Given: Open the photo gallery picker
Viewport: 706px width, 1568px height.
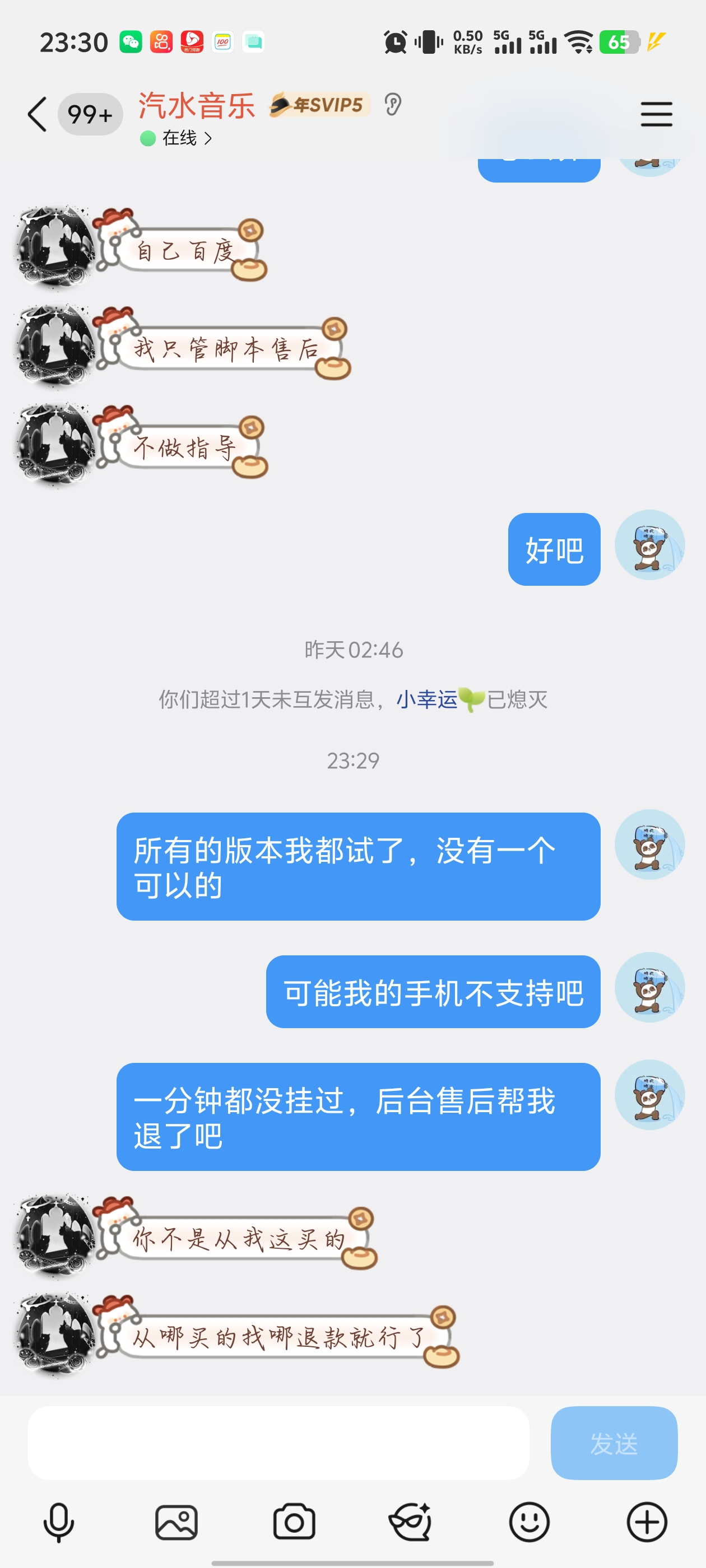Looking at the screenshot, I should [176, 1522].
